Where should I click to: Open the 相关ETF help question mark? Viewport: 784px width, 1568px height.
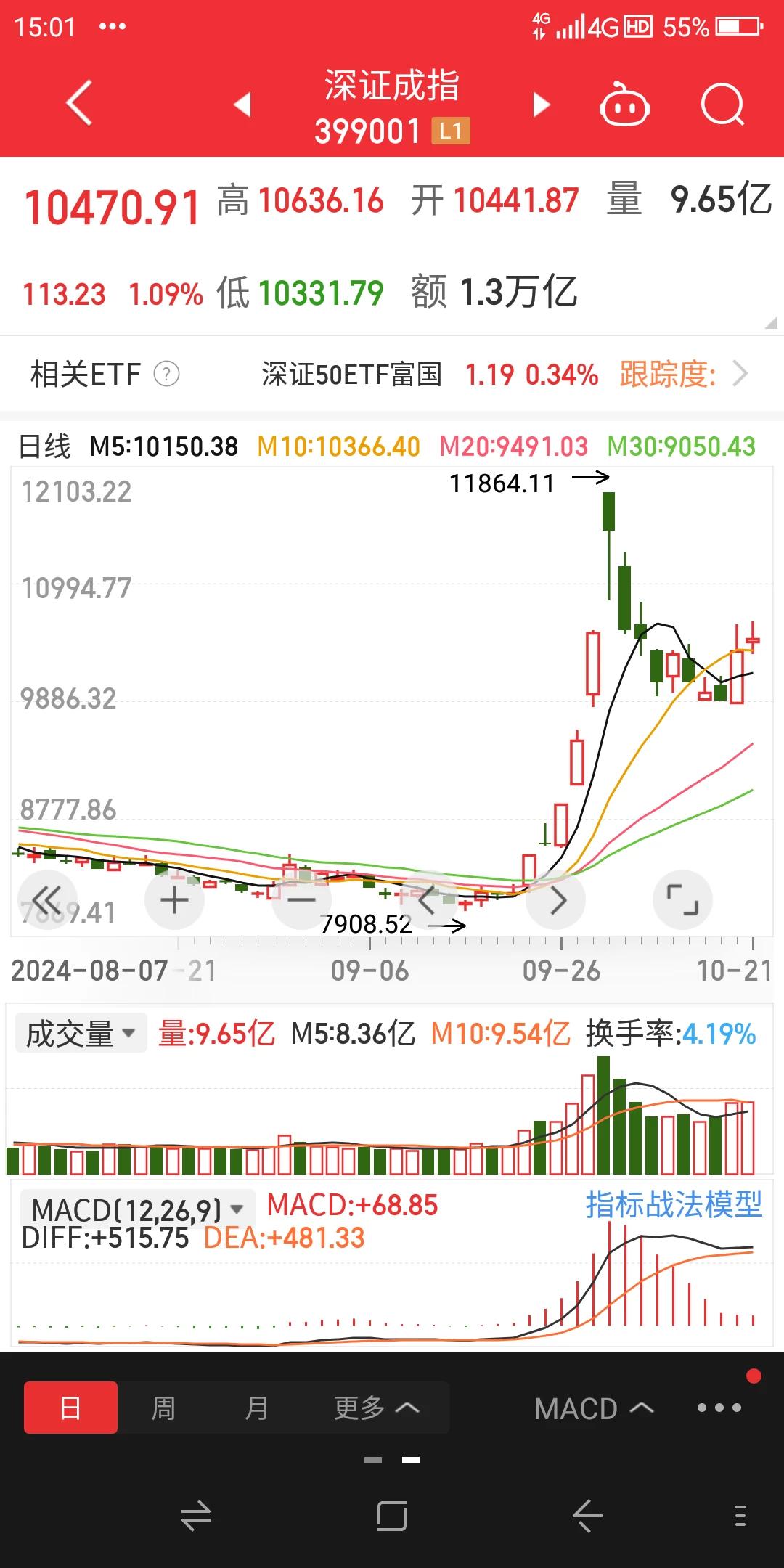(x=166, y=375)
